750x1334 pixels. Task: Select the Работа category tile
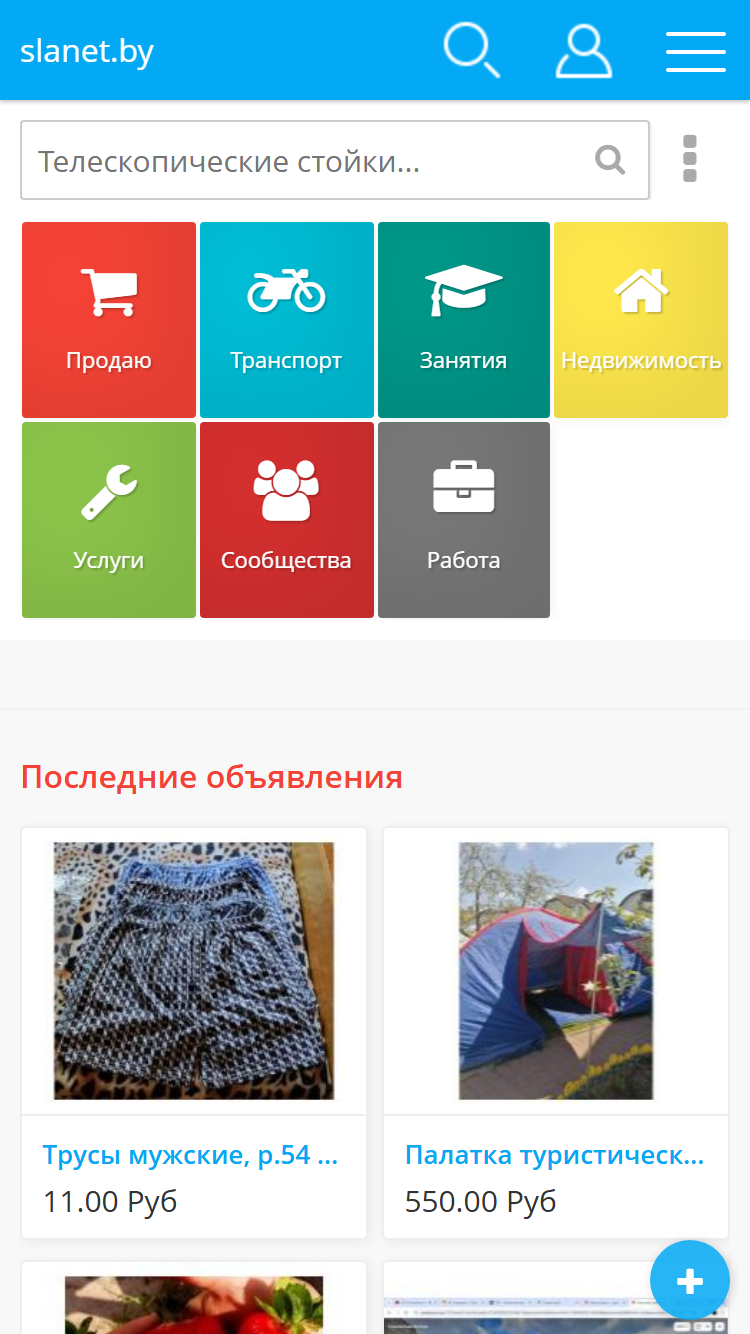pos(464,520)
